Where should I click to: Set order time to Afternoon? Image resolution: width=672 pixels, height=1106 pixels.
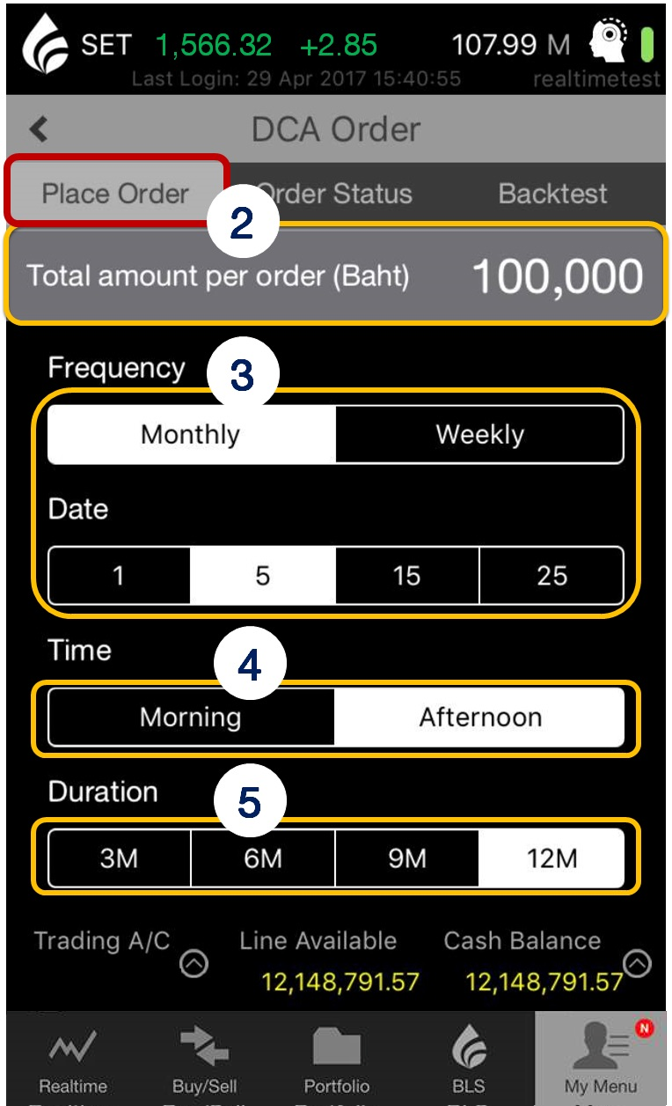pos(479,717)
